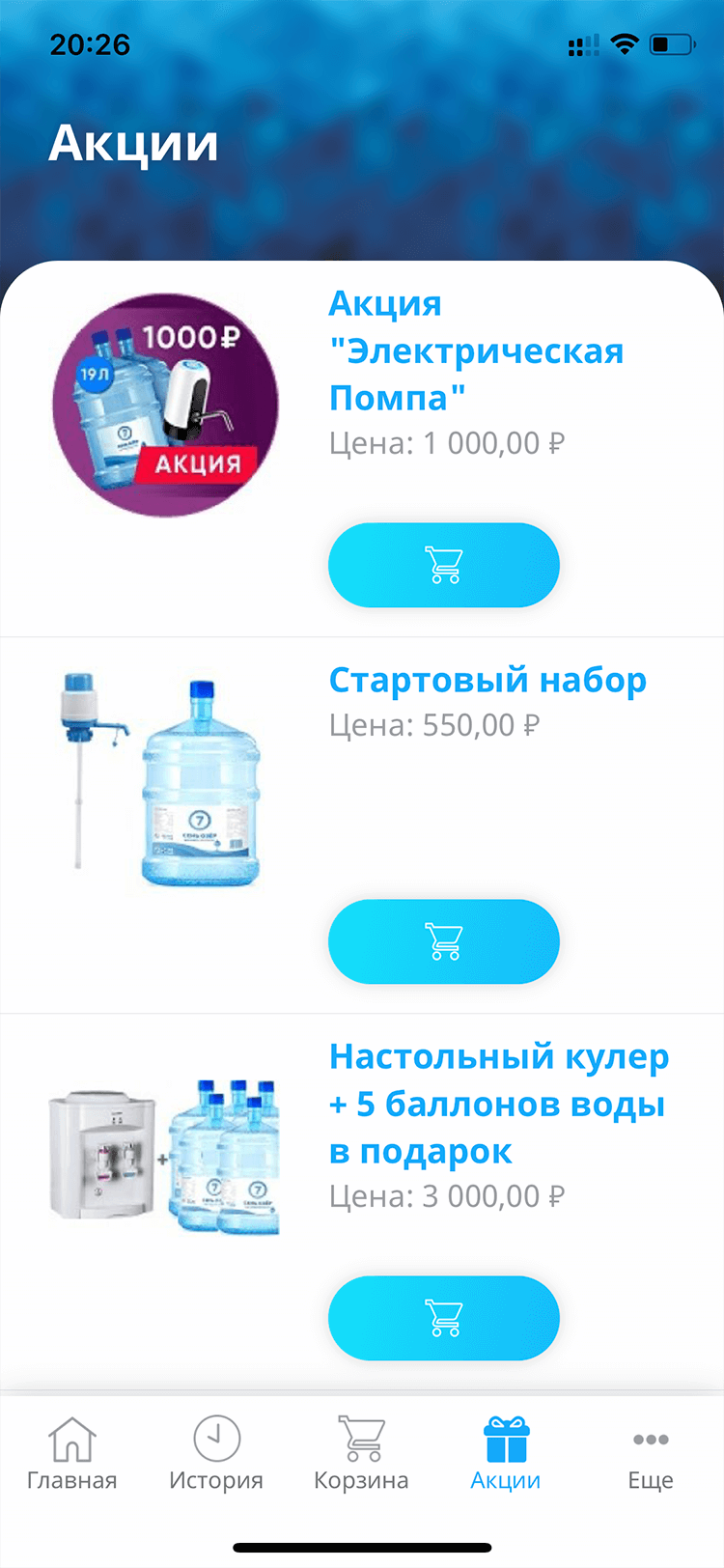Open the "Электрическая Помпа" promo image

coord(165,405)
